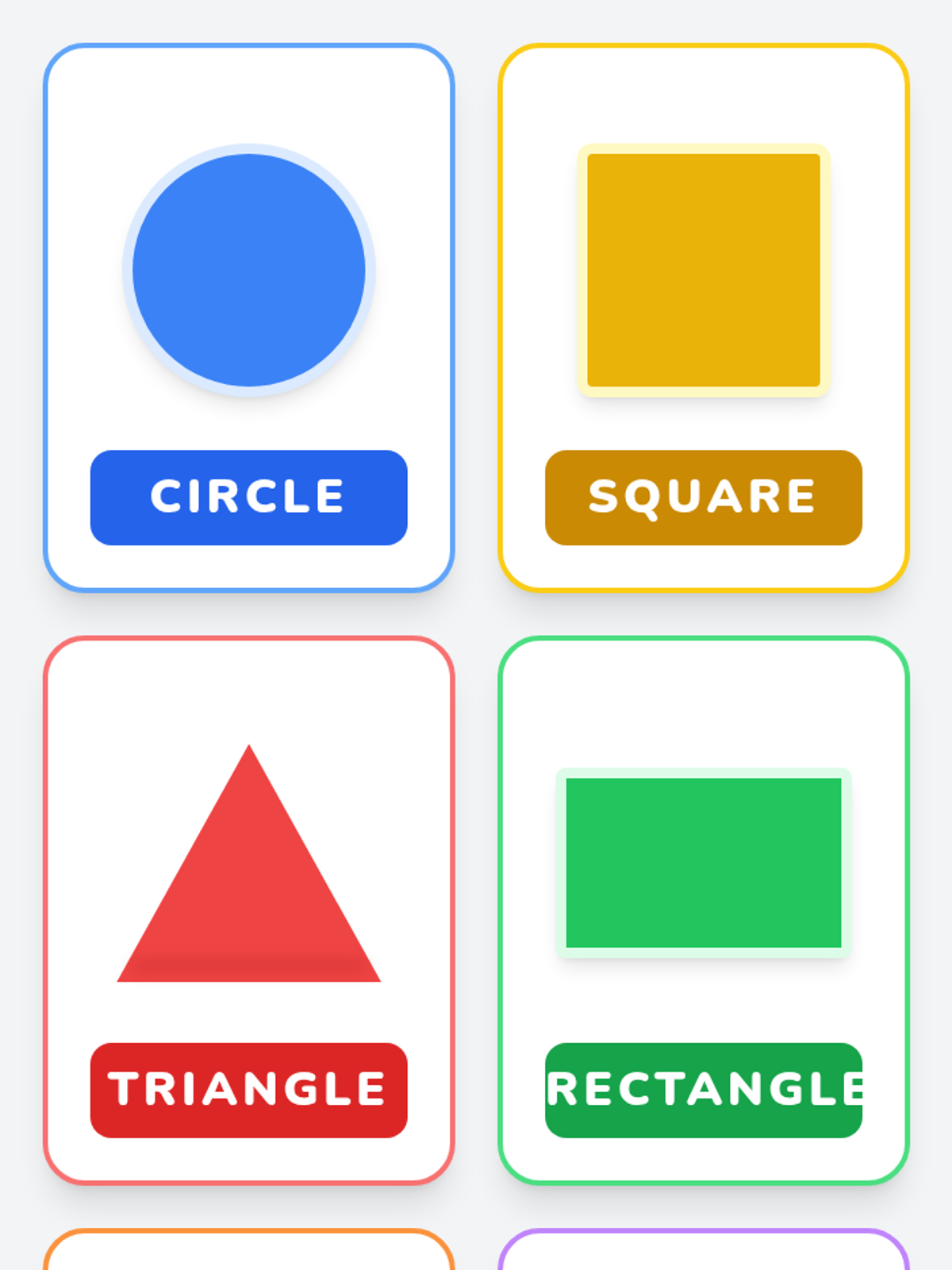The image size is (952, 1270).
Task: Open the Circle shape card
Action: pyautogui.click(x=249, y=317)
